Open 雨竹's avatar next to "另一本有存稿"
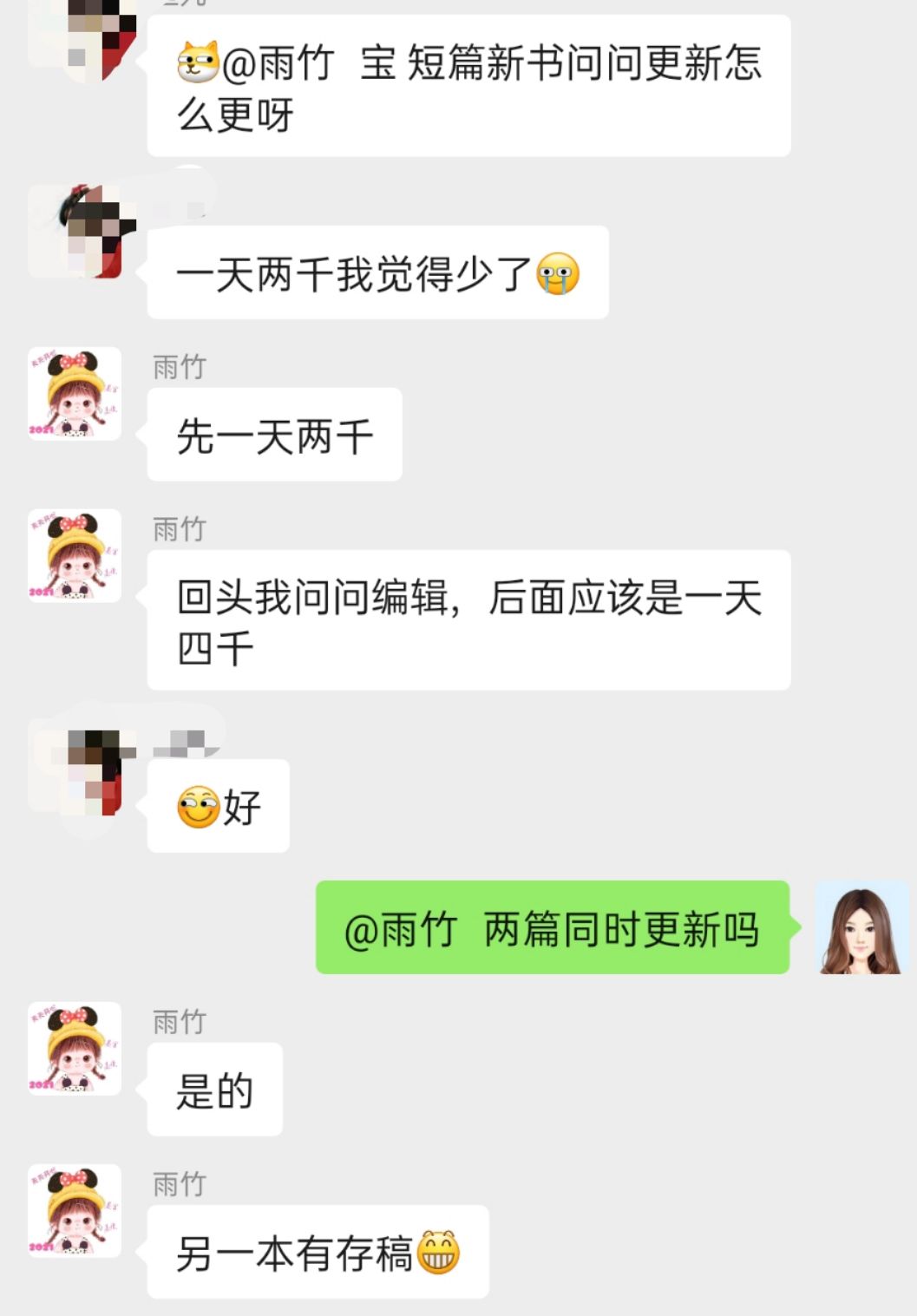The image size is (917, 1316). [75, 1211]
